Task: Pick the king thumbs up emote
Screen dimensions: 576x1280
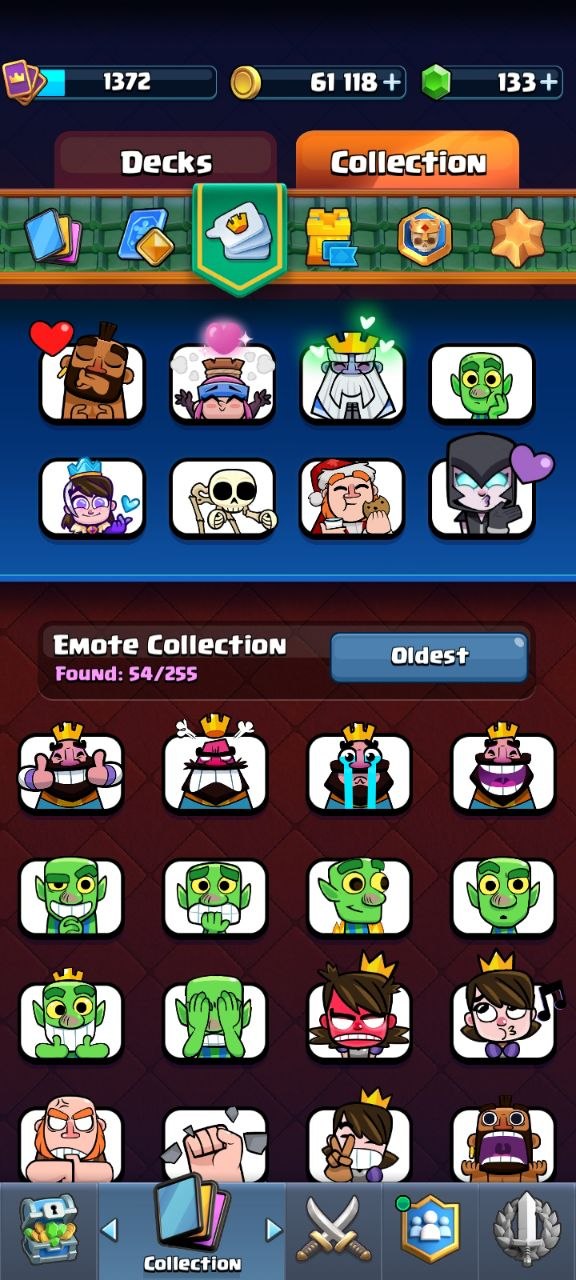Action: [x=71, y=767]
